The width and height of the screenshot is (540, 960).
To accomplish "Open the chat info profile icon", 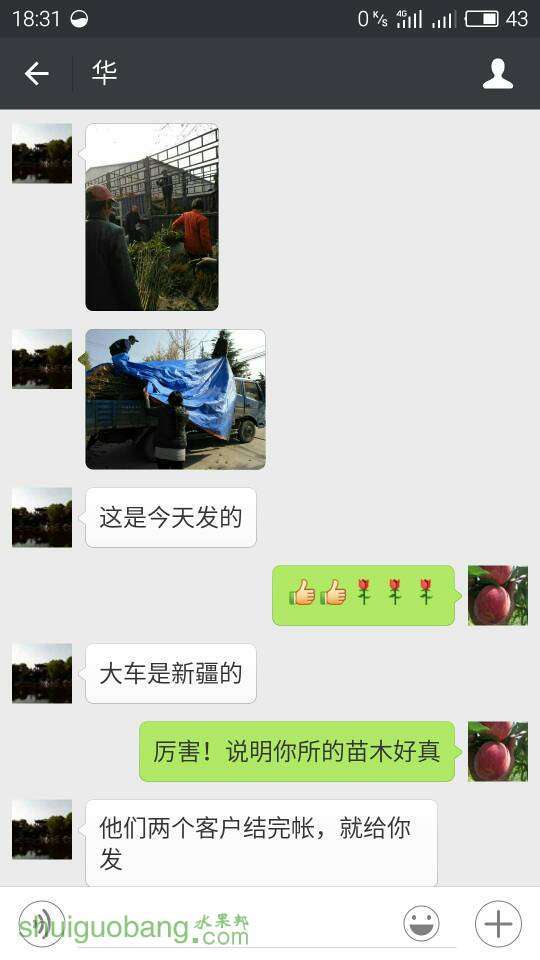I will 497,74.
